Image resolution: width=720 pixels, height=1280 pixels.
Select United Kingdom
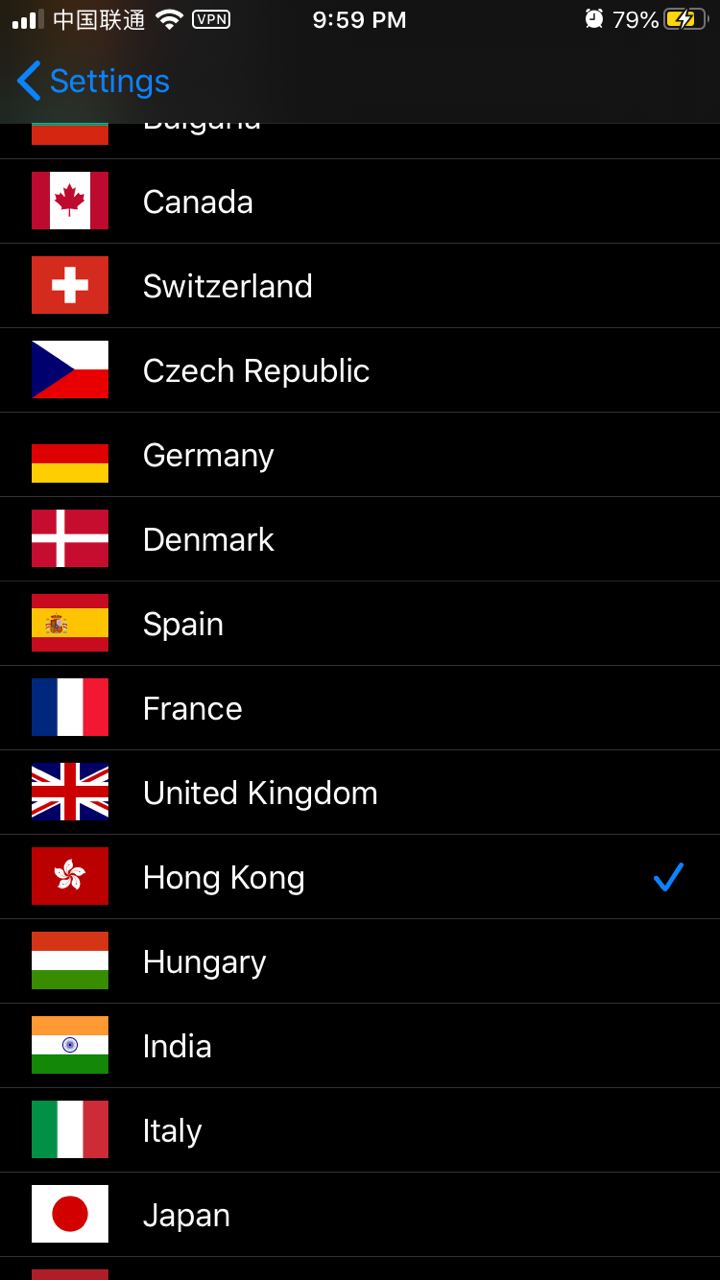[360, 793]
